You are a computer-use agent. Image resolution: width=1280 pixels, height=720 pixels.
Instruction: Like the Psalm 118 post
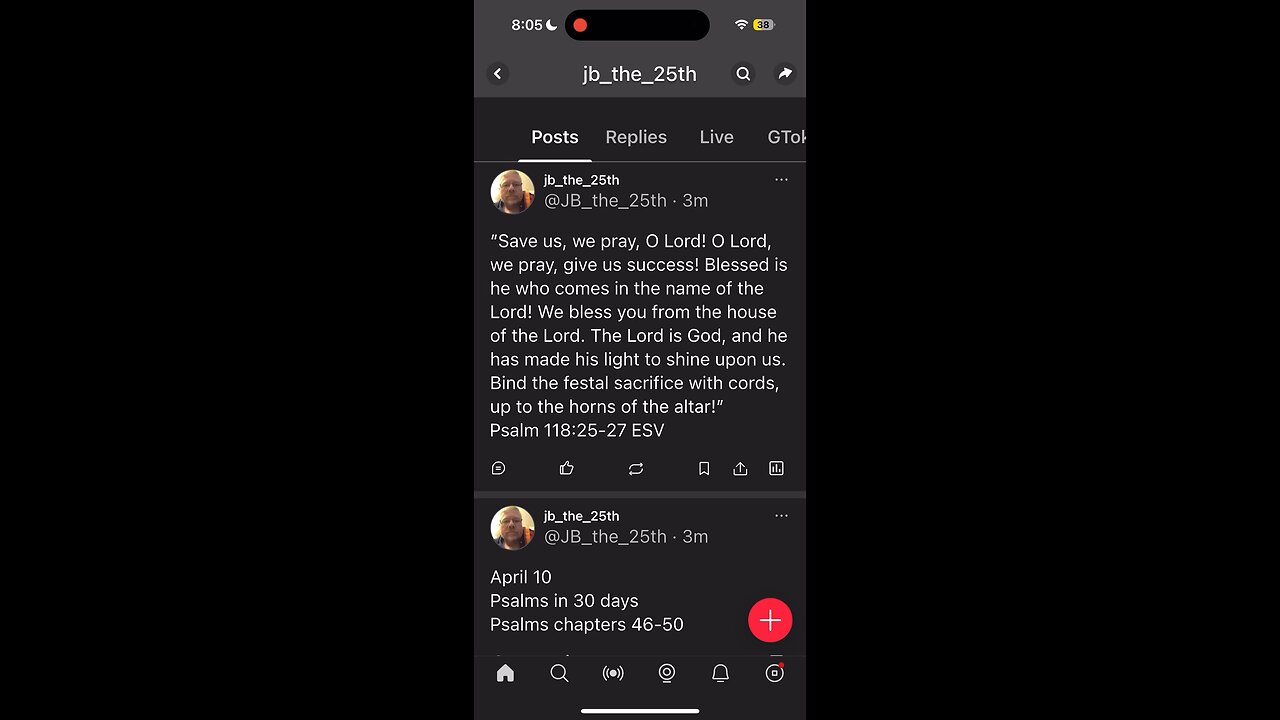click(567, 468)
